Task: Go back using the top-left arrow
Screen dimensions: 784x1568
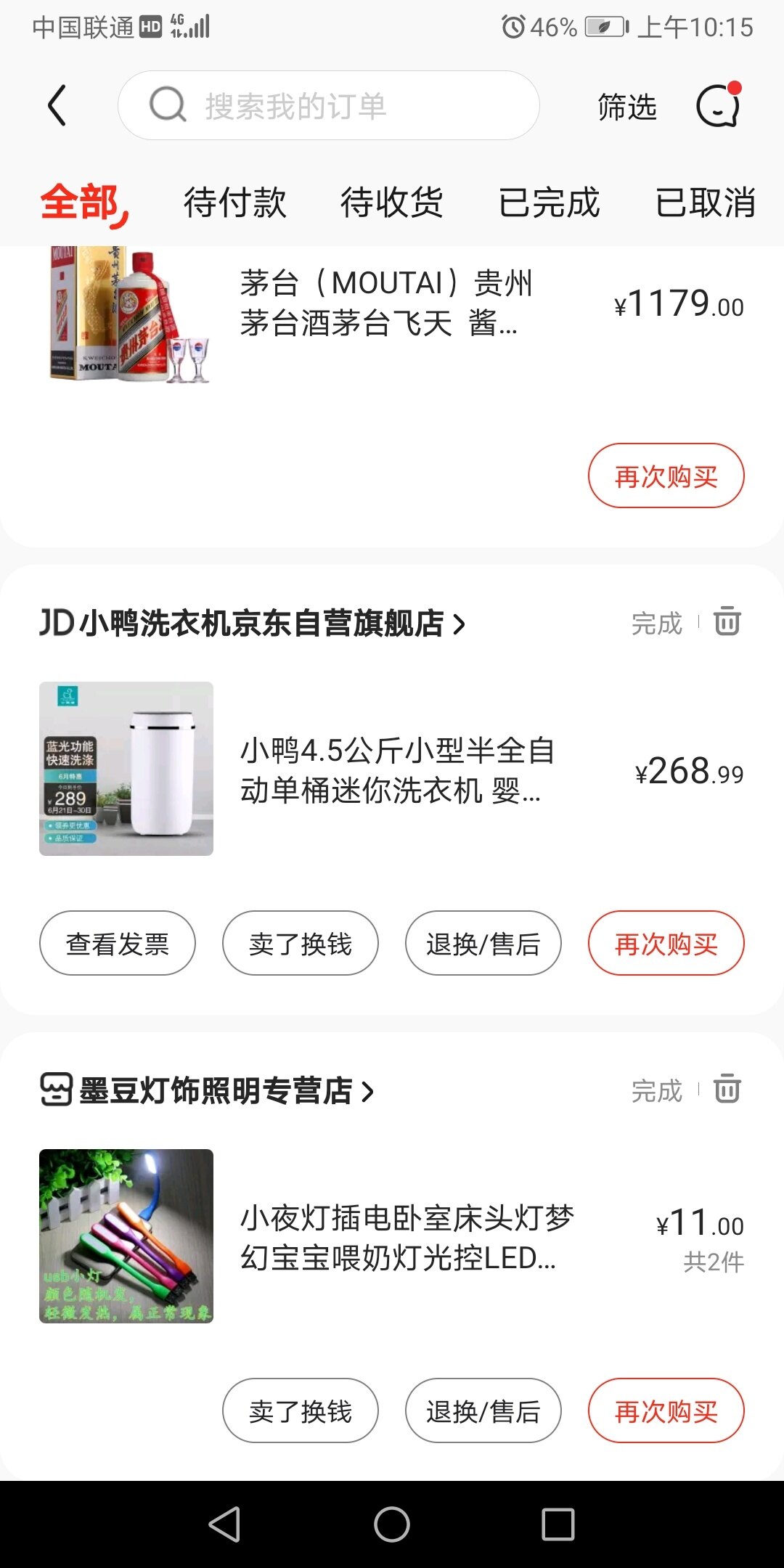Action: [57, 106]
